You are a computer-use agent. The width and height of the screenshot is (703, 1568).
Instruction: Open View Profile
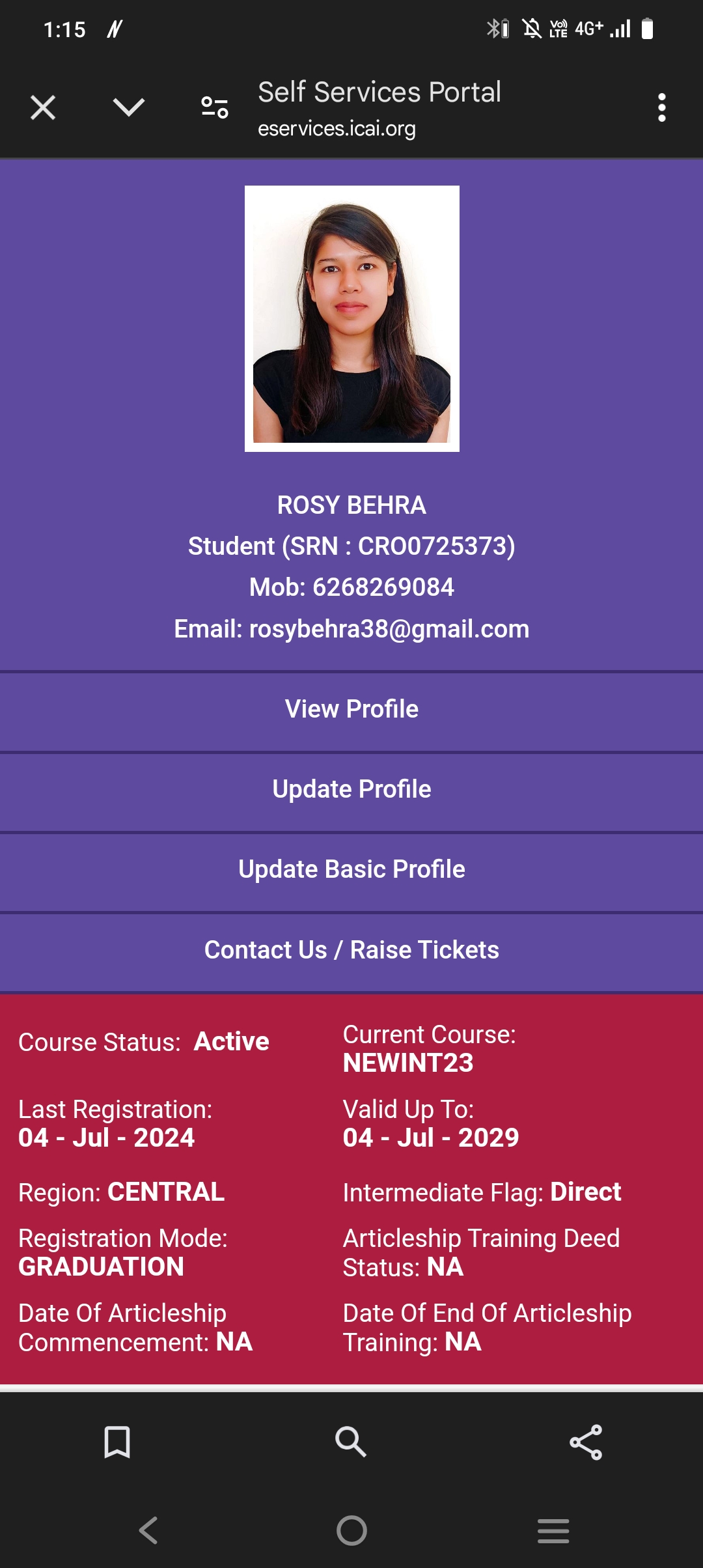coord(351,709)
